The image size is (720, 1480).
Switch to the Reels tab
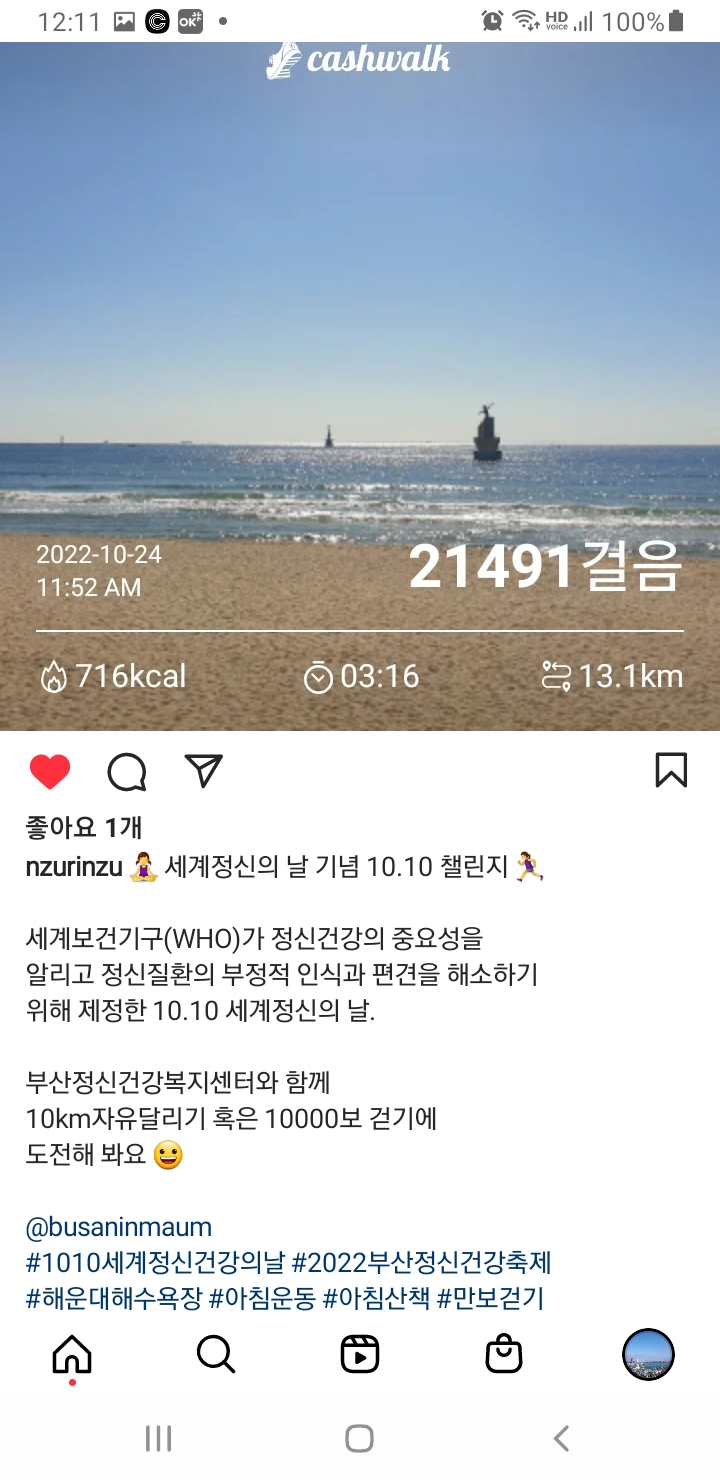tap(360, 1355)
